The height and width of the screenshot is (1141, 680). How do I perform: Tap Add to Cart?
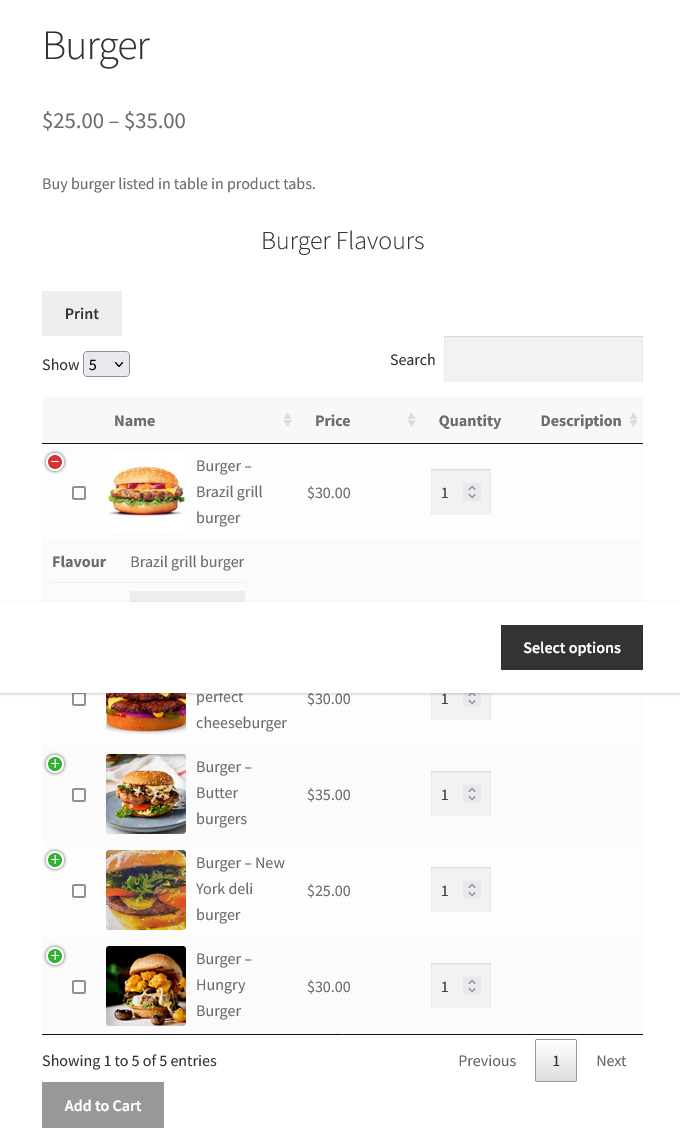click(103, 1105)
